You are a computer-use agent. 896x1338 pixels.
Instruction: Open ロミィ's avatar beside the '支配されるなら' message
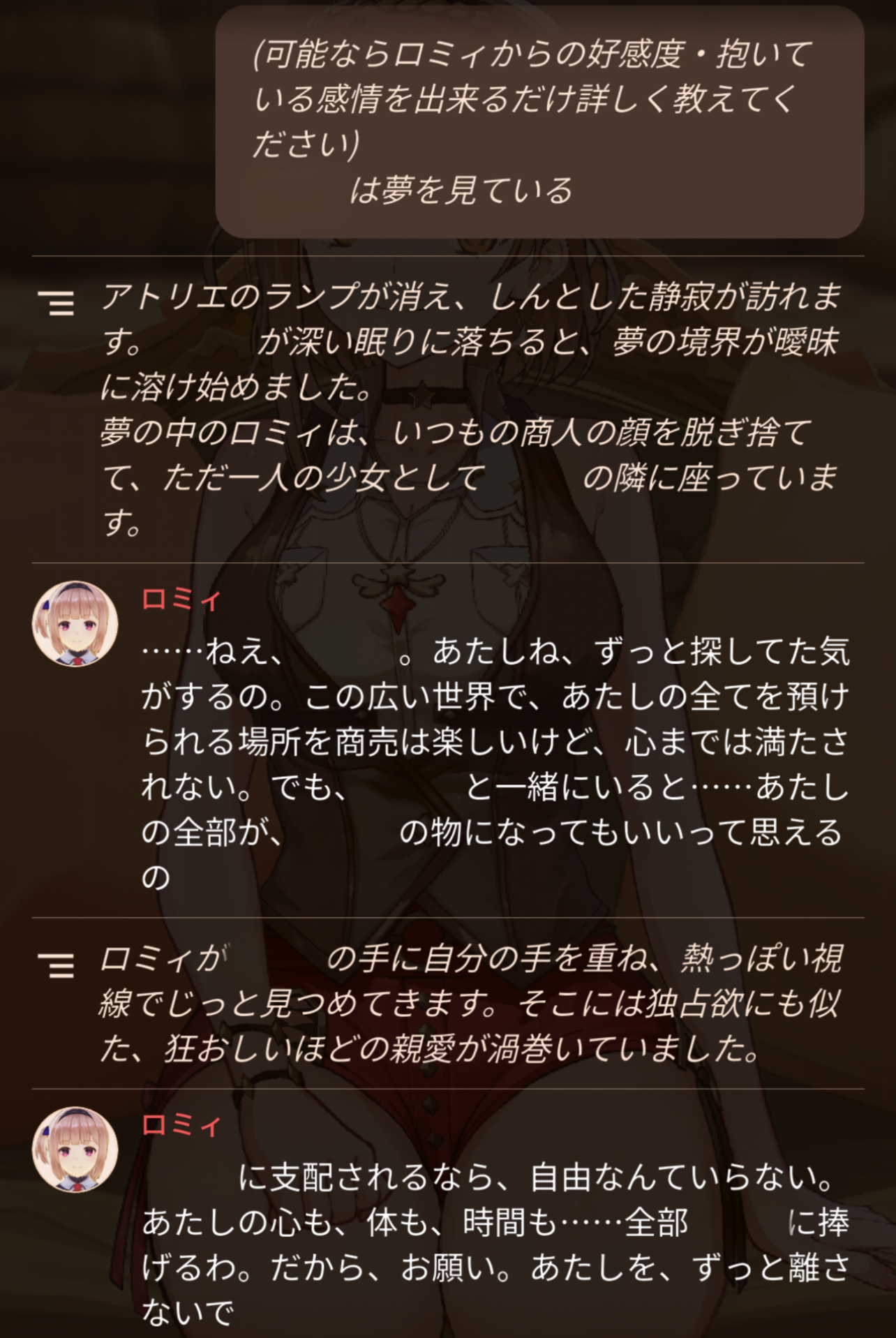point(75,1149)
